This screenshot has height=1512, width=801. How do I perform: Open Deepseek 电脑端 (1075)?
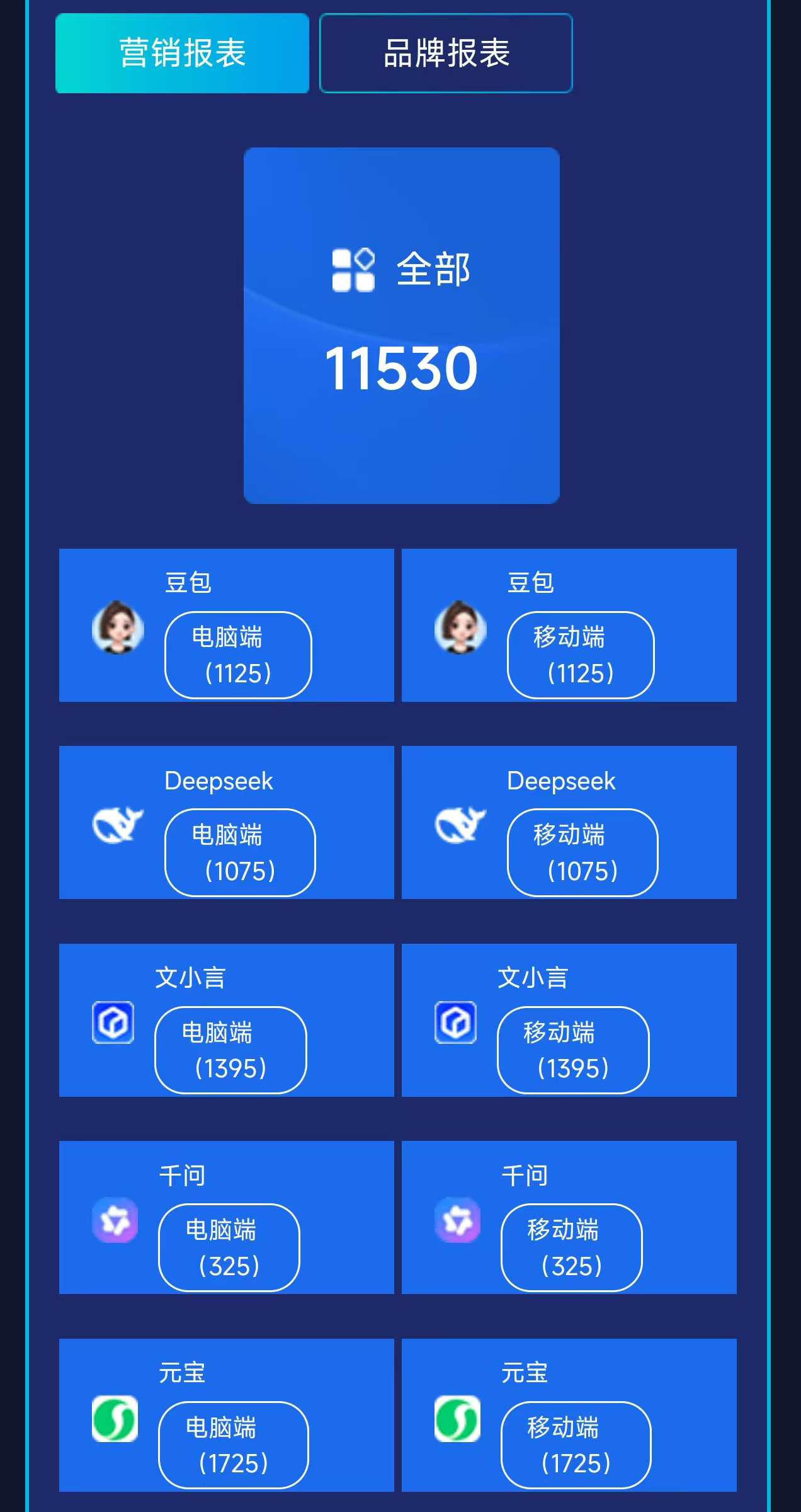[240, 852]
